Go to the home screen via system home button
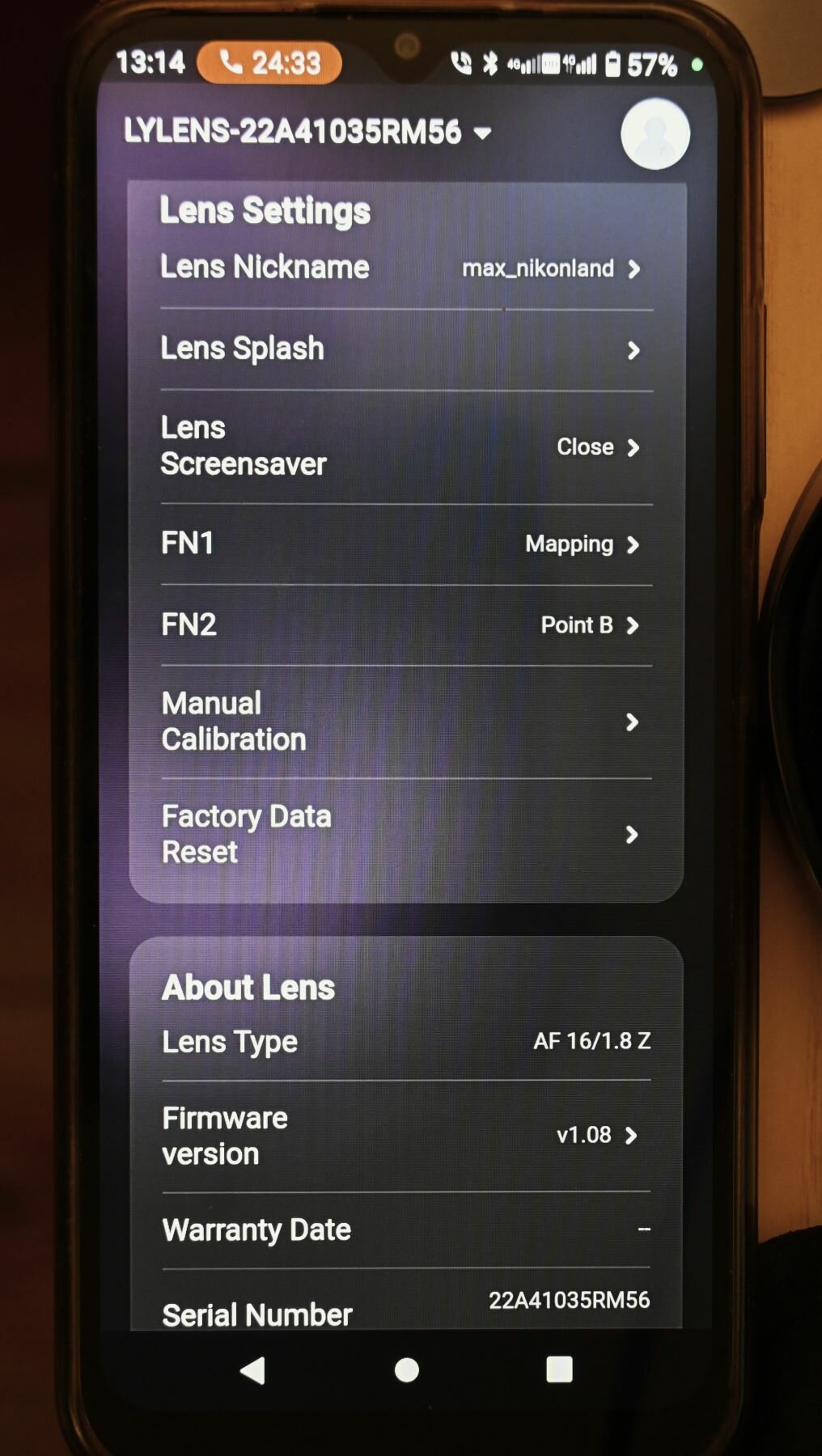The height and width of the screenshot is (1456, 822). 407,1369
